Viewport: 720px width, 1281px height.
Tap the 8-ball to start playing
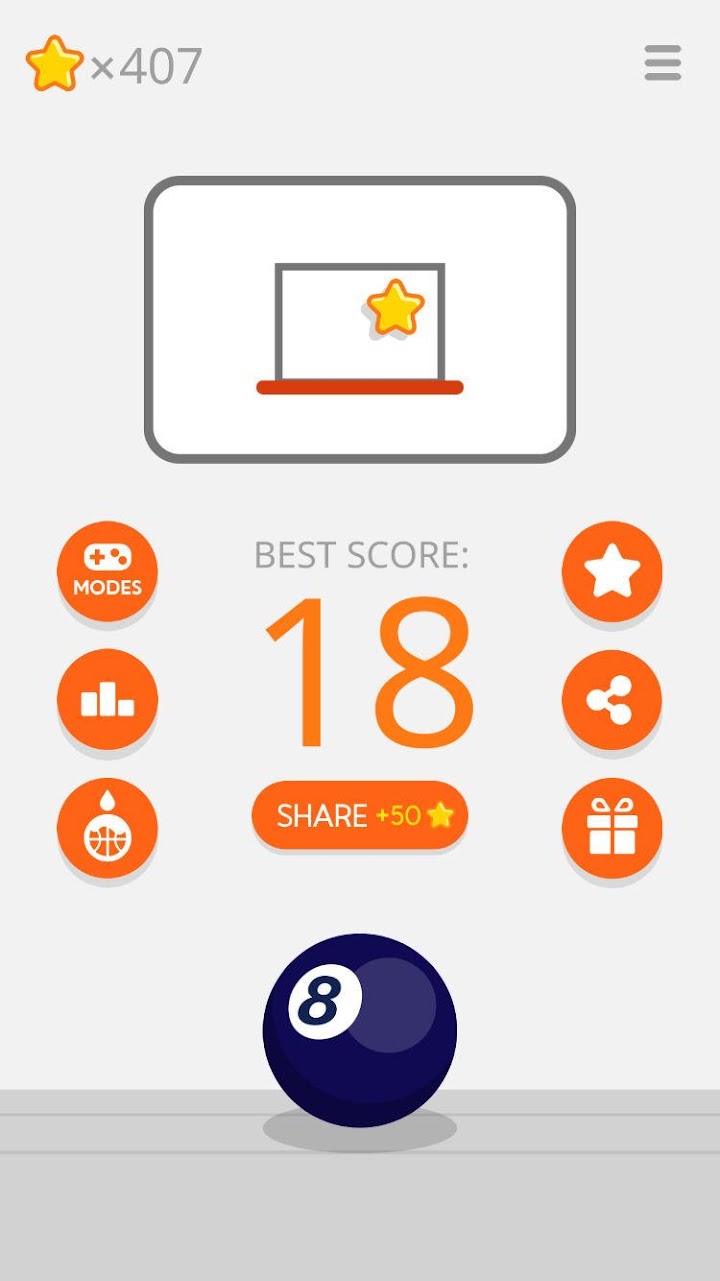pos(360,1030)
